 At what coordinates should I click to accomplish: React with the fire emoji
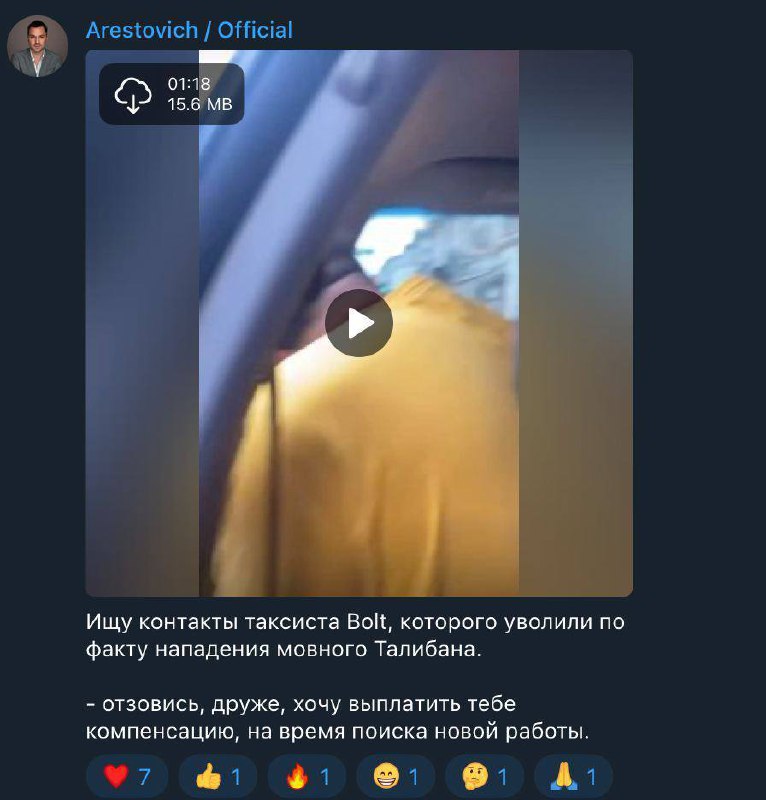tap(307, 777)
